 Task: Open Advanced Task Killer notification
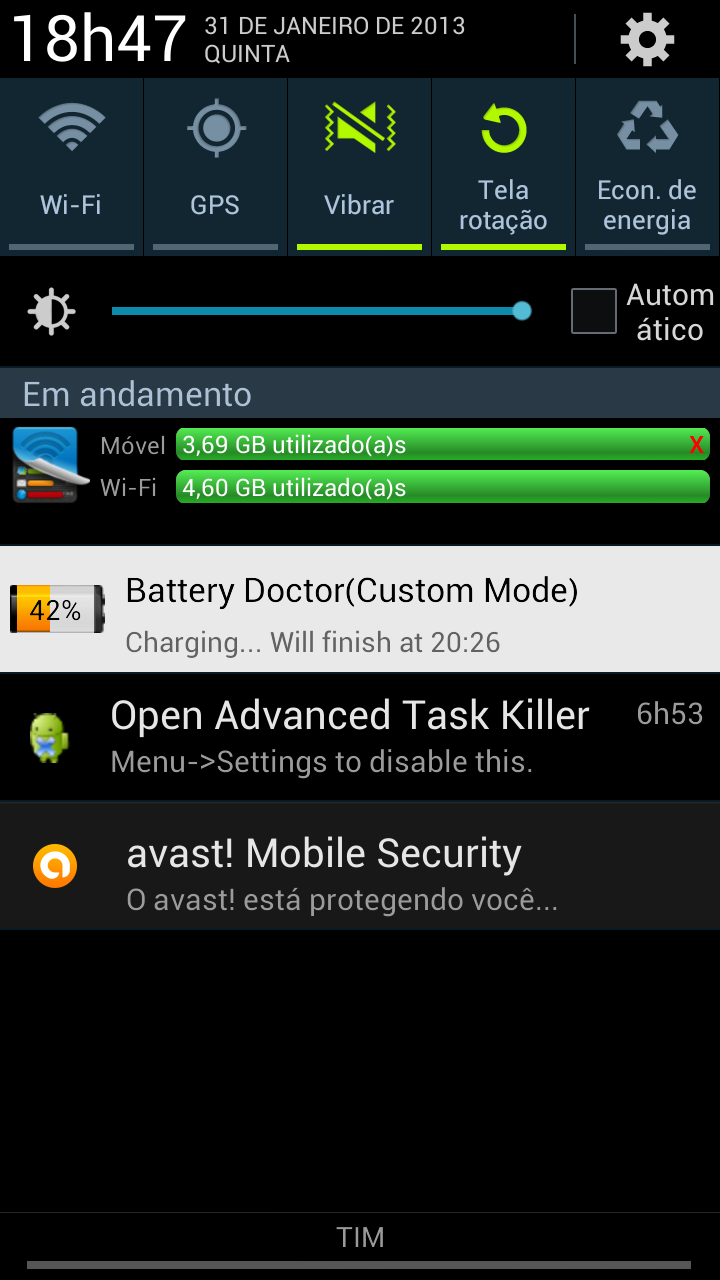tap(360, 737)
